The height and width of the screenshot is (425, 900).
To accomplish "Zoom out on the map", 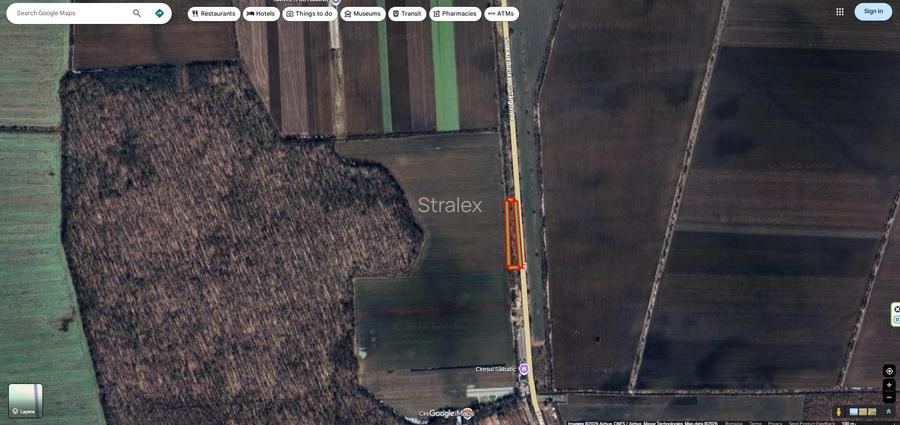I will click(889, 397).
